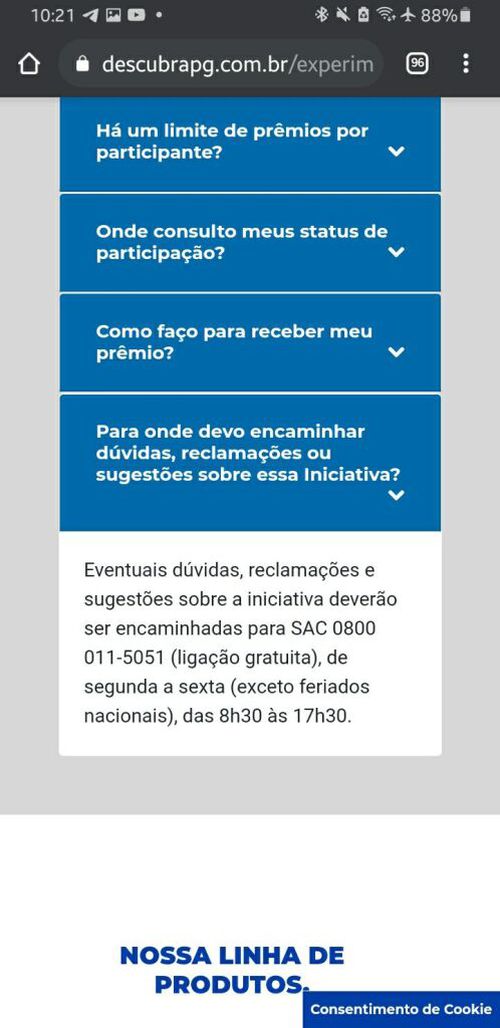Open the browser overflow menu
This screenshot has width=500, height=1028.
466,64
